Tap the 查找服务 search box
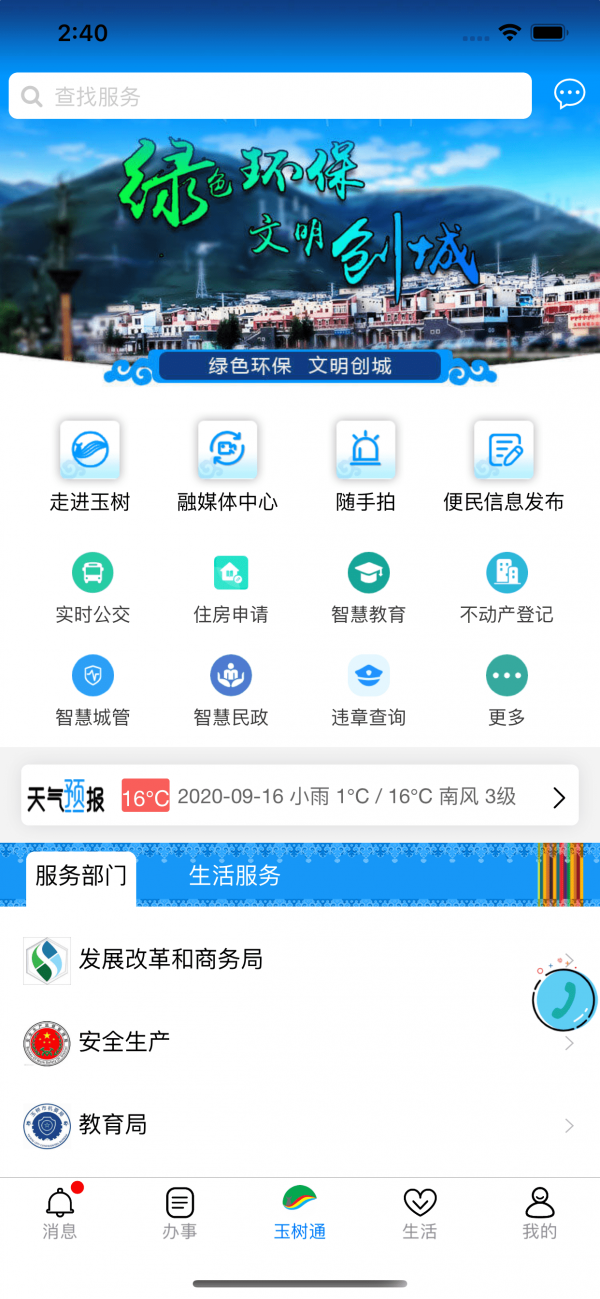 [x=270, y=96]
